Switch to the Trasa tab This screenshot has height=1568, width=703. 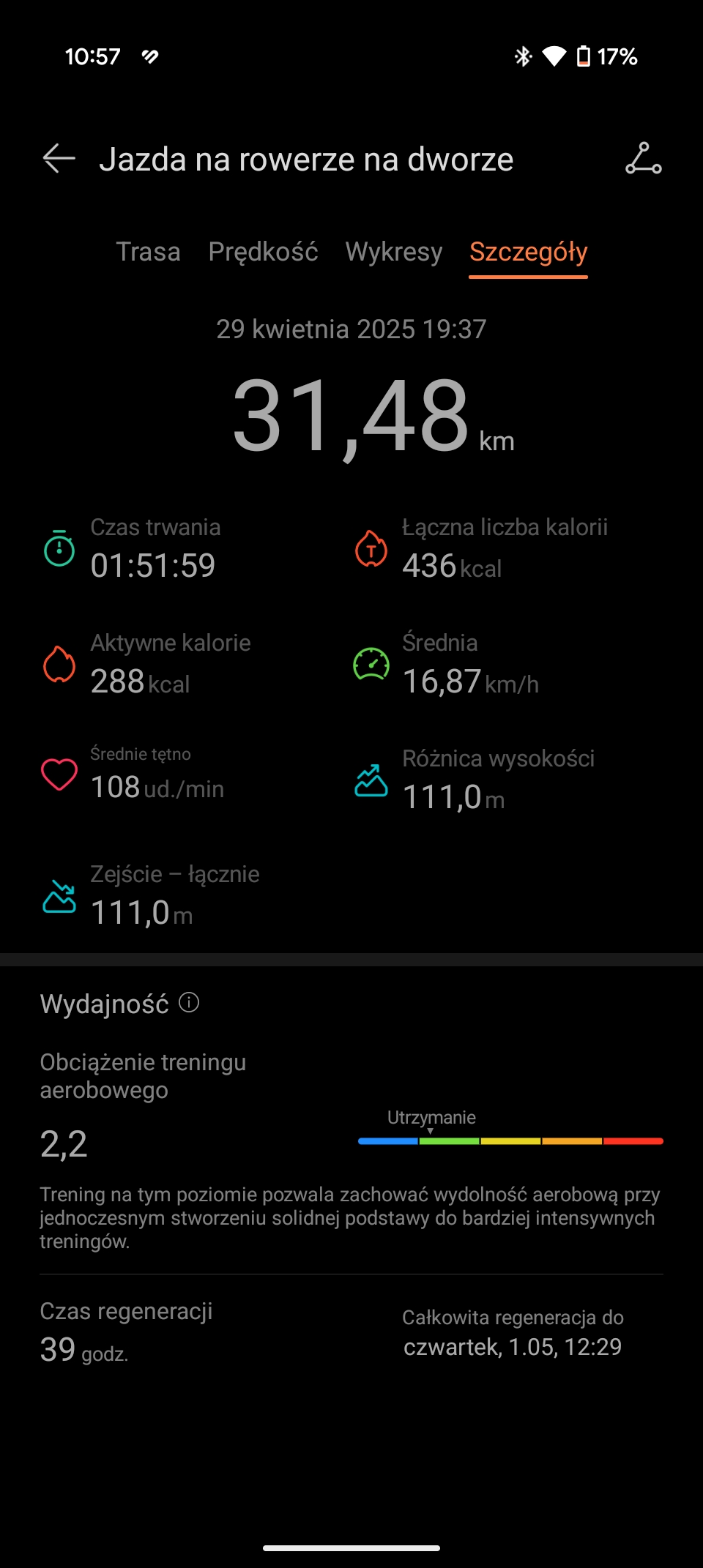tap(149, 252)
